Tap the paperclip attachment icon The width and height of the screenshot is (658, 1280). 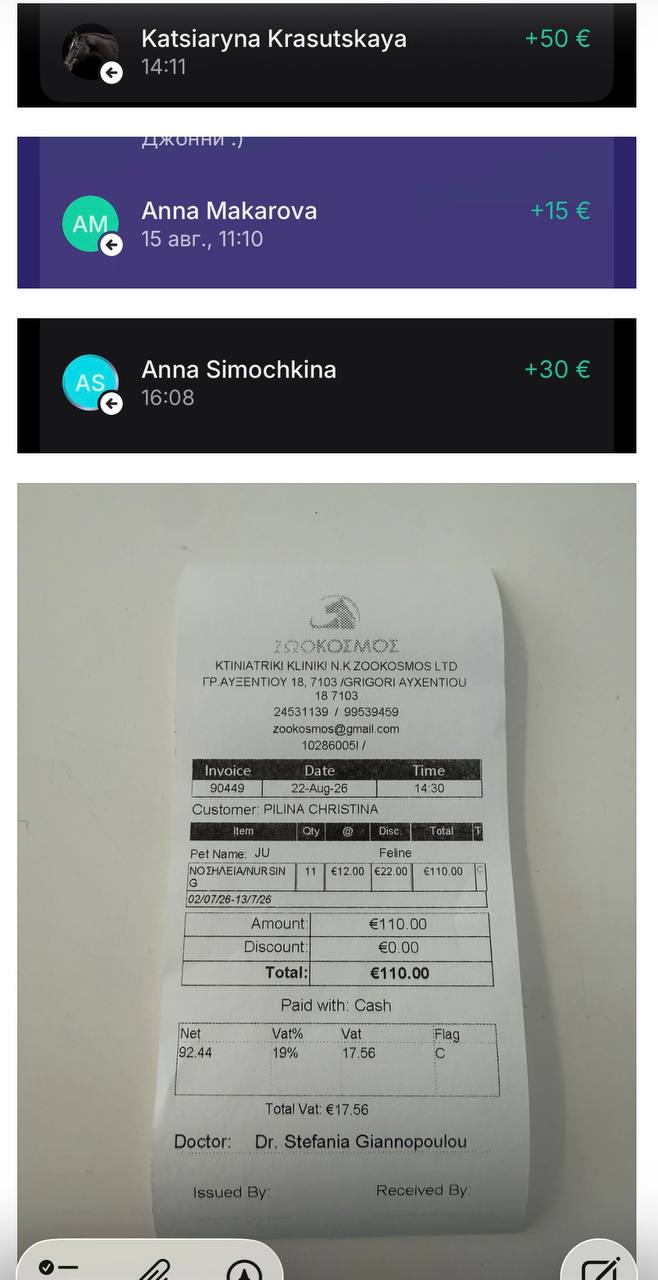pyautogui.click(x=152, y=1270)
